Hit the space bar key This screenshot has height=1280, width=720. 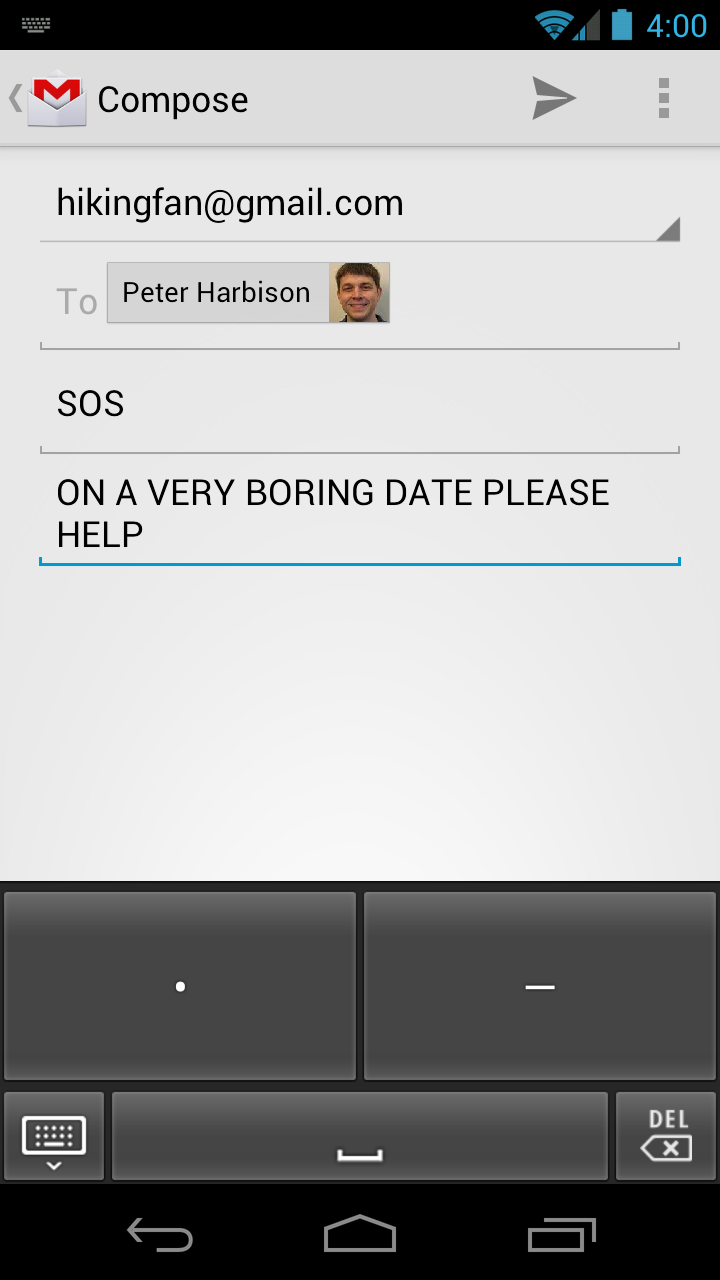coord(360,1137)
